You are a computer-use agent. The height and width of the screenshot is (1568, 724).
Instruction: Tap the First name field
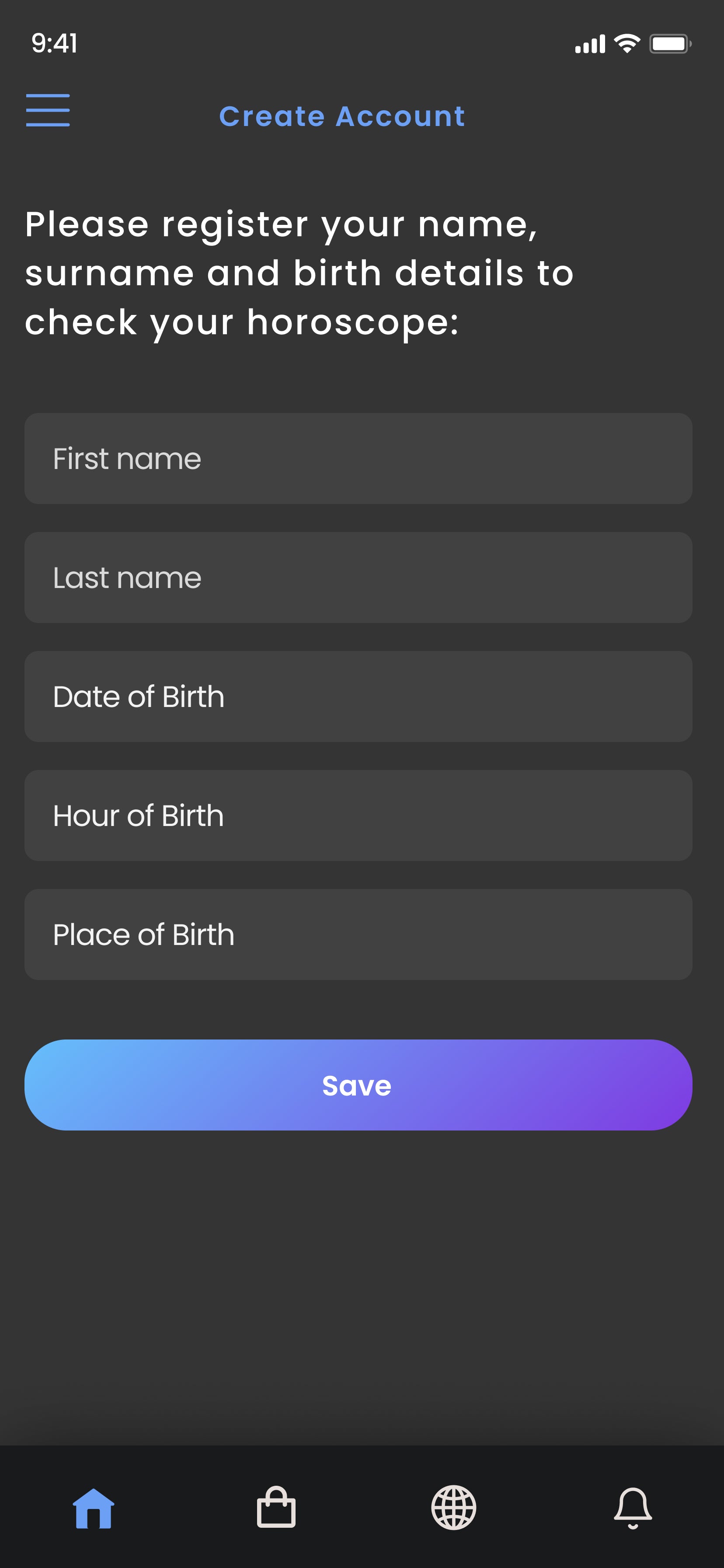tap(358, 458)
